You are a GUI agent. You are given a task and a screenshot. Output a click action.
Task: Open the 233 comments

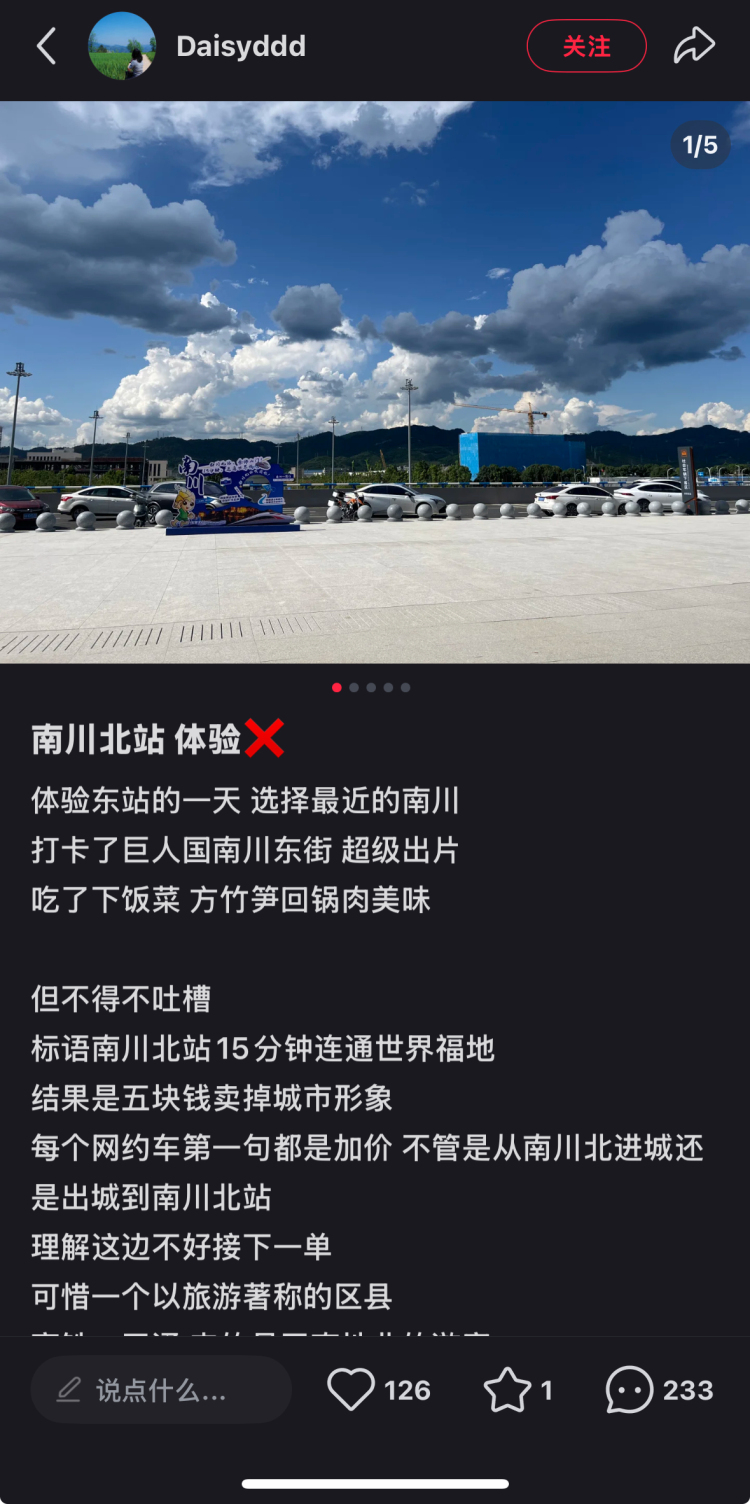tap(630, 1390)
